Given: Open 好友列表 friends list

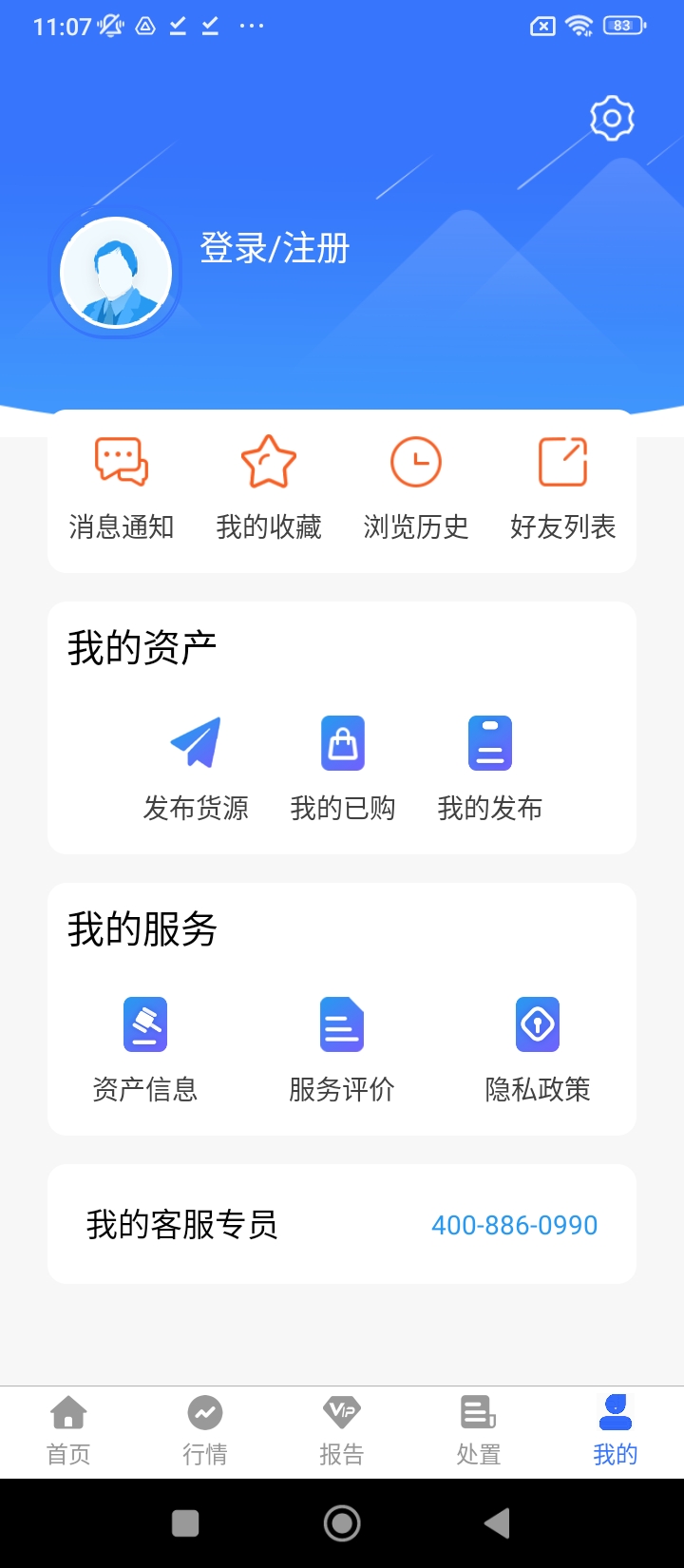Looking at the screenshot, I should click(x=563, y=488).
